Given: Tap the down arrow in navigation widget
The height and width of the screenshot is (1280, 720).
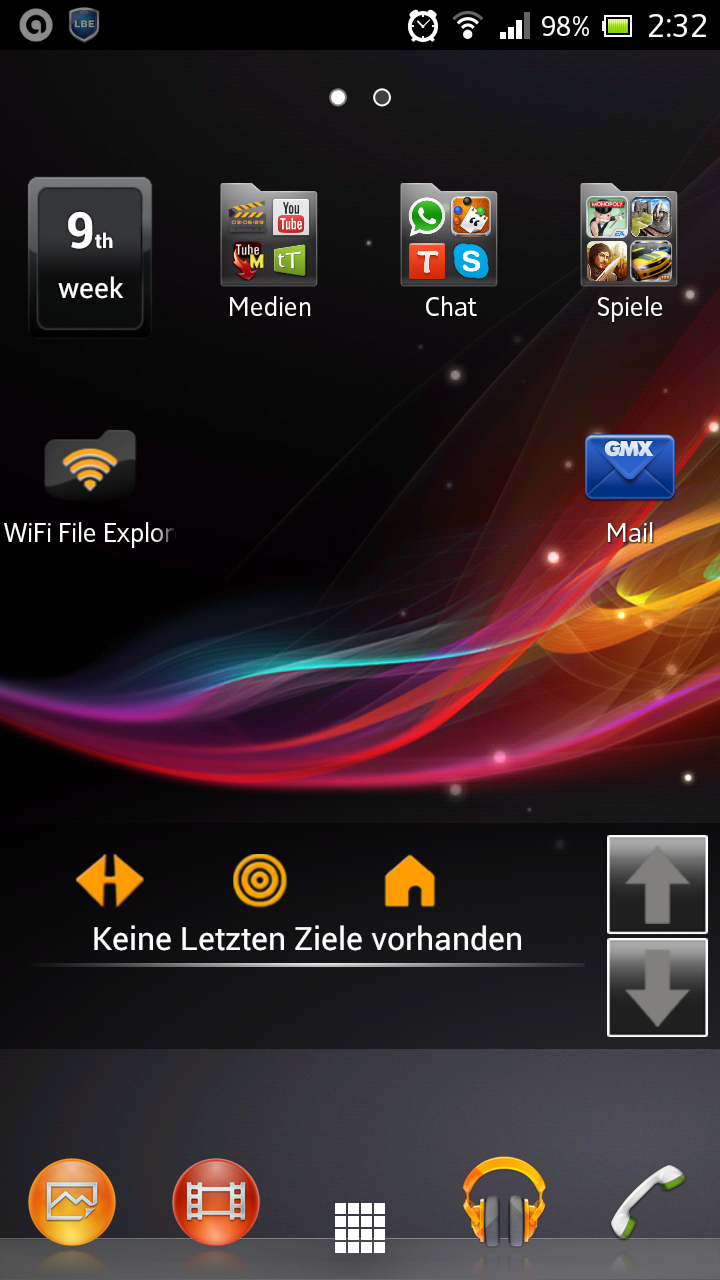Looking at the screenshot, I should 657,987.
